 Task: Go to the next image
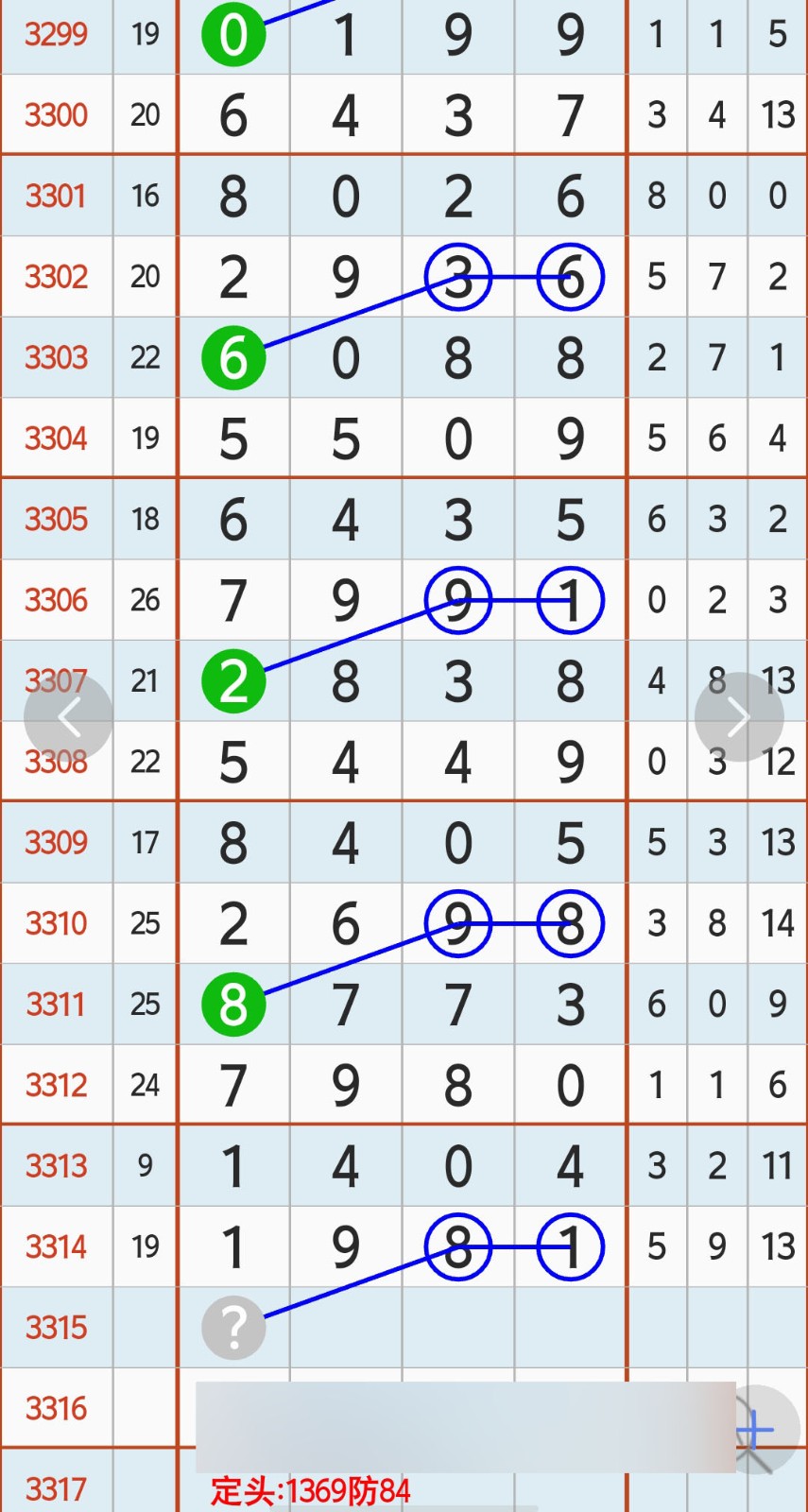coord(739,717)
